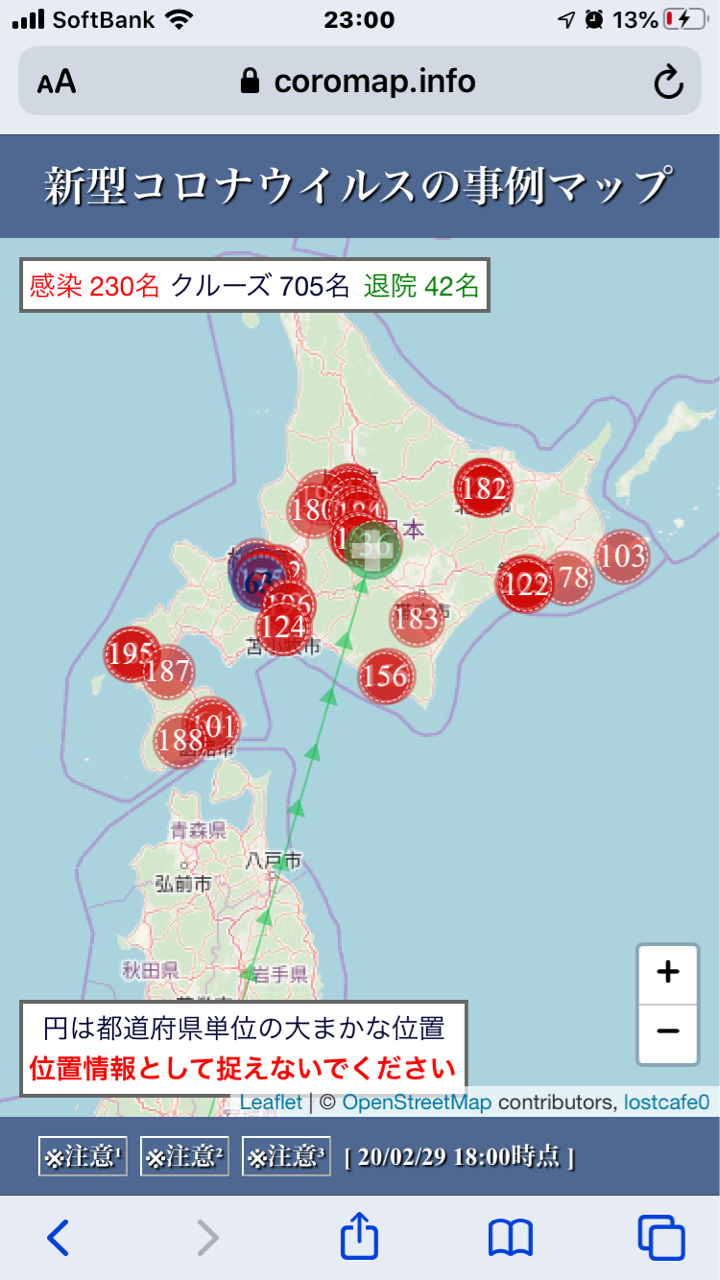This screenshot has width=720, height=1280.
Task: Select case marker 195
Action: tap(130, 654)
